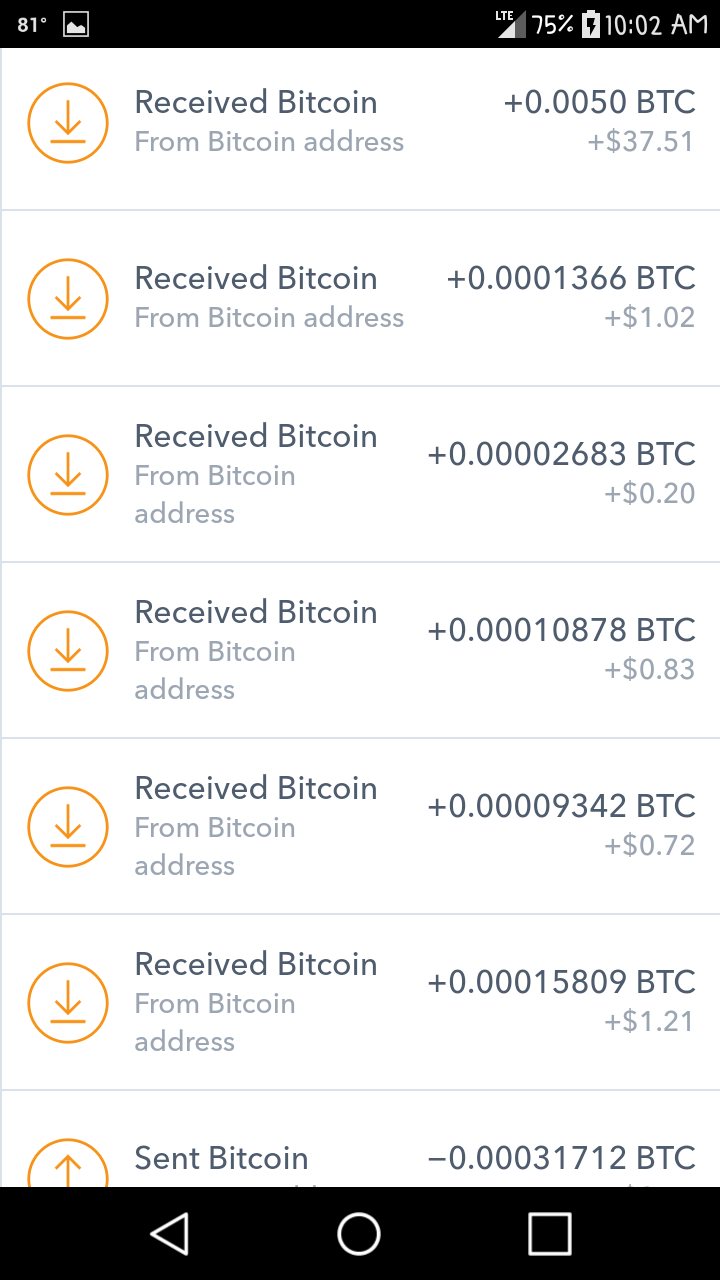This screenshot has height=1280, width=720.
Task: Open the +0.00015809 BTC received transaction
Action: click(x=360, y=1002)
